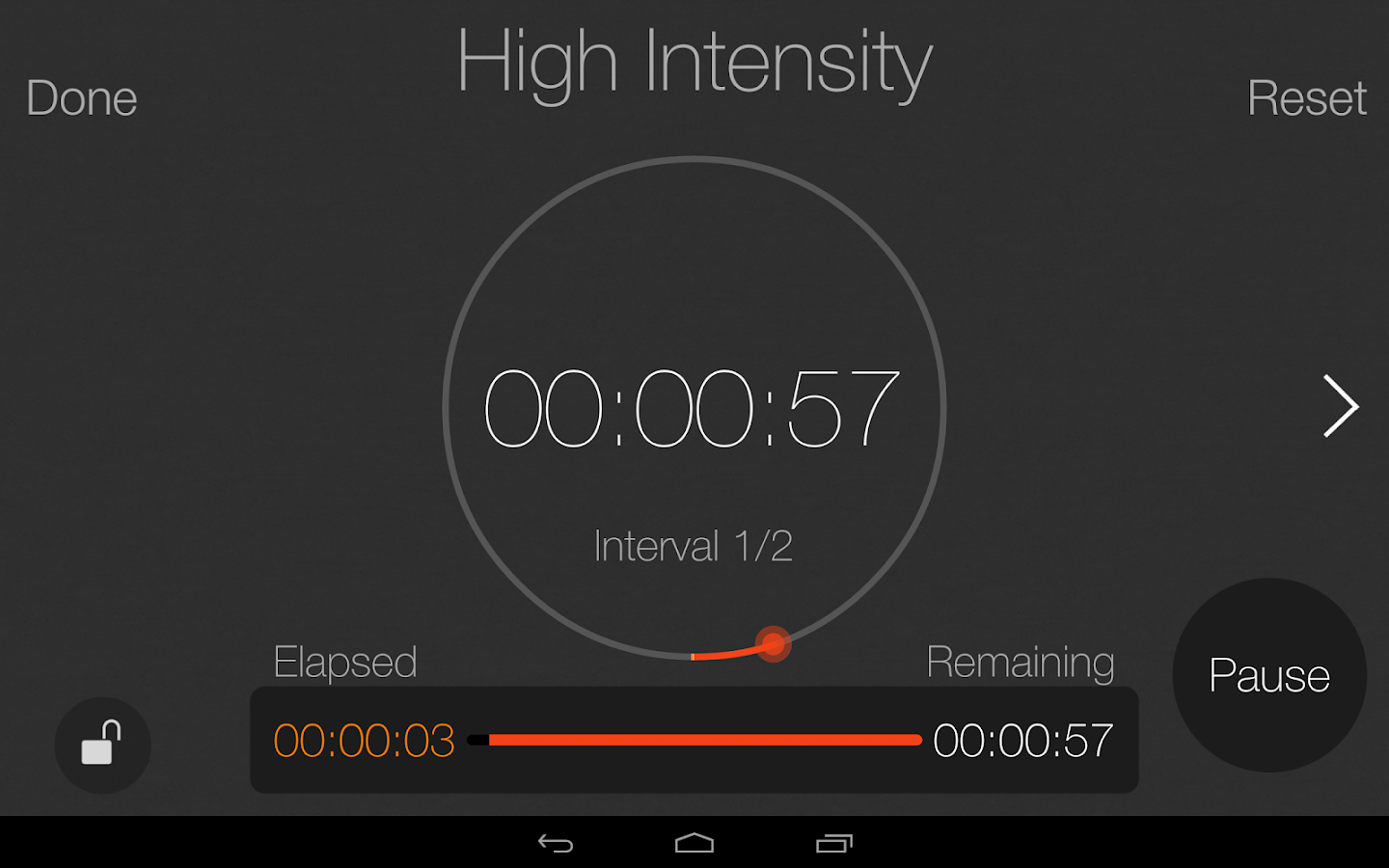Viewport: 1389px width, 868px height.
Task: Tap Done to finish the workout
Action: (82, 98)
